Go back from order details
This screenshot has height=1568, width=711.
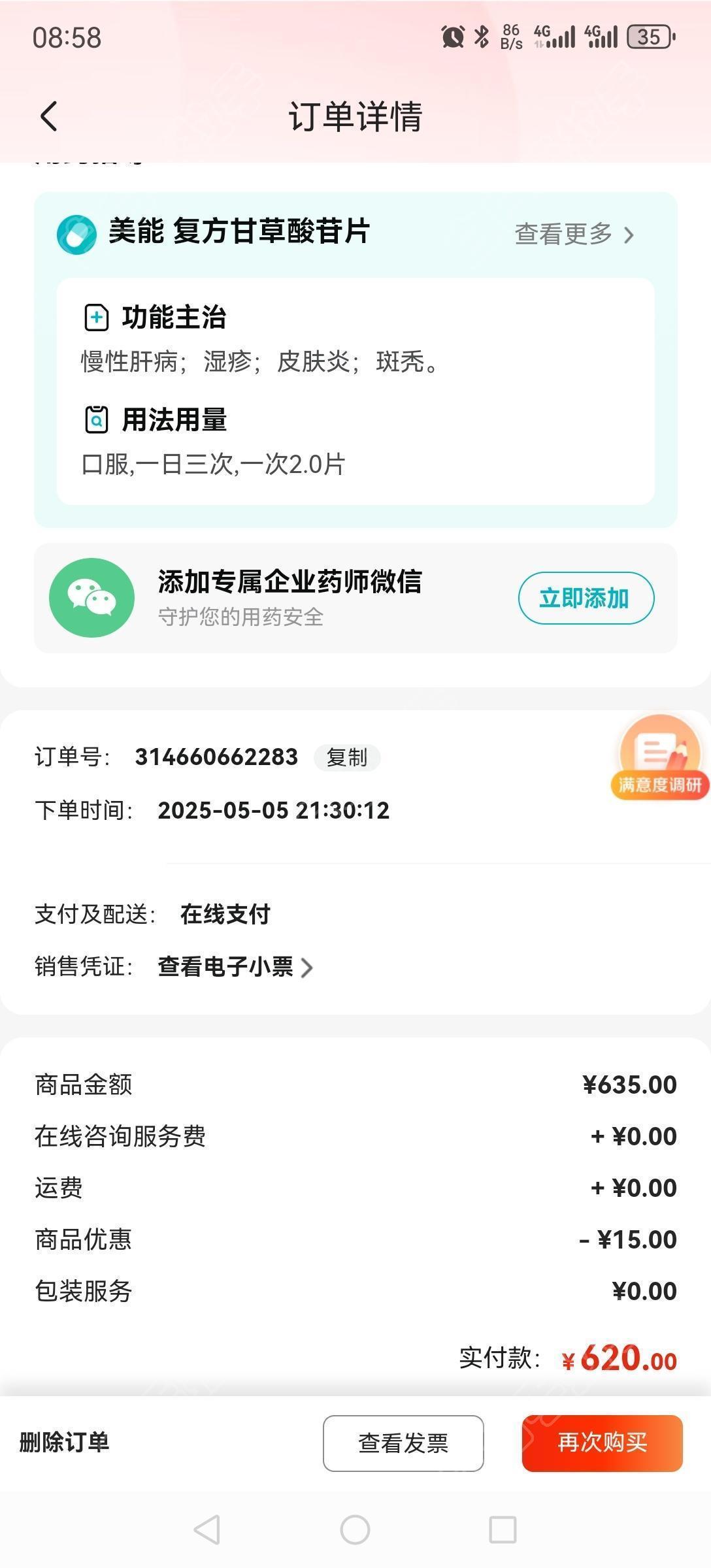pyautogui.click(x=49, y=117)
